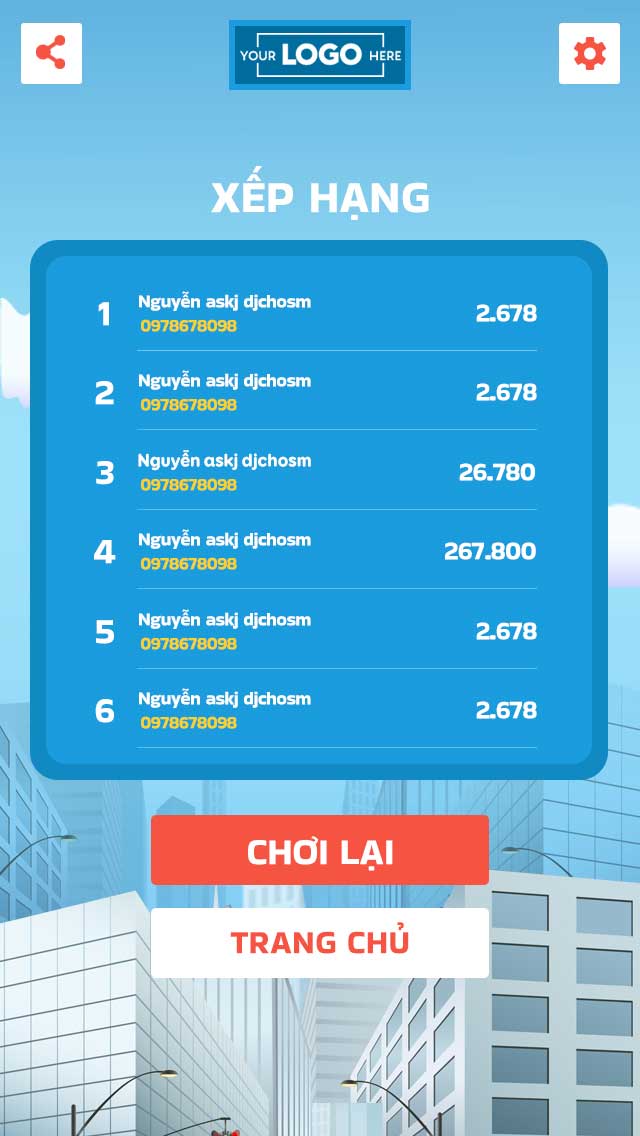Share the ranking results
Screen dimensions: 640x1136
coord(51,53)
